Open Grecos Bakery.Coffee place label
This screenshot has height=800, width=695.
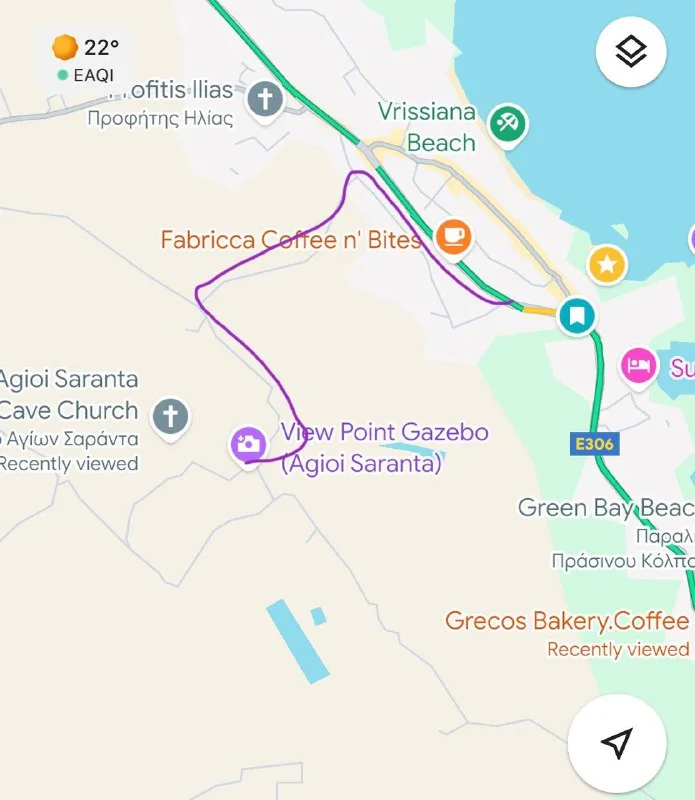click(567, 622)
